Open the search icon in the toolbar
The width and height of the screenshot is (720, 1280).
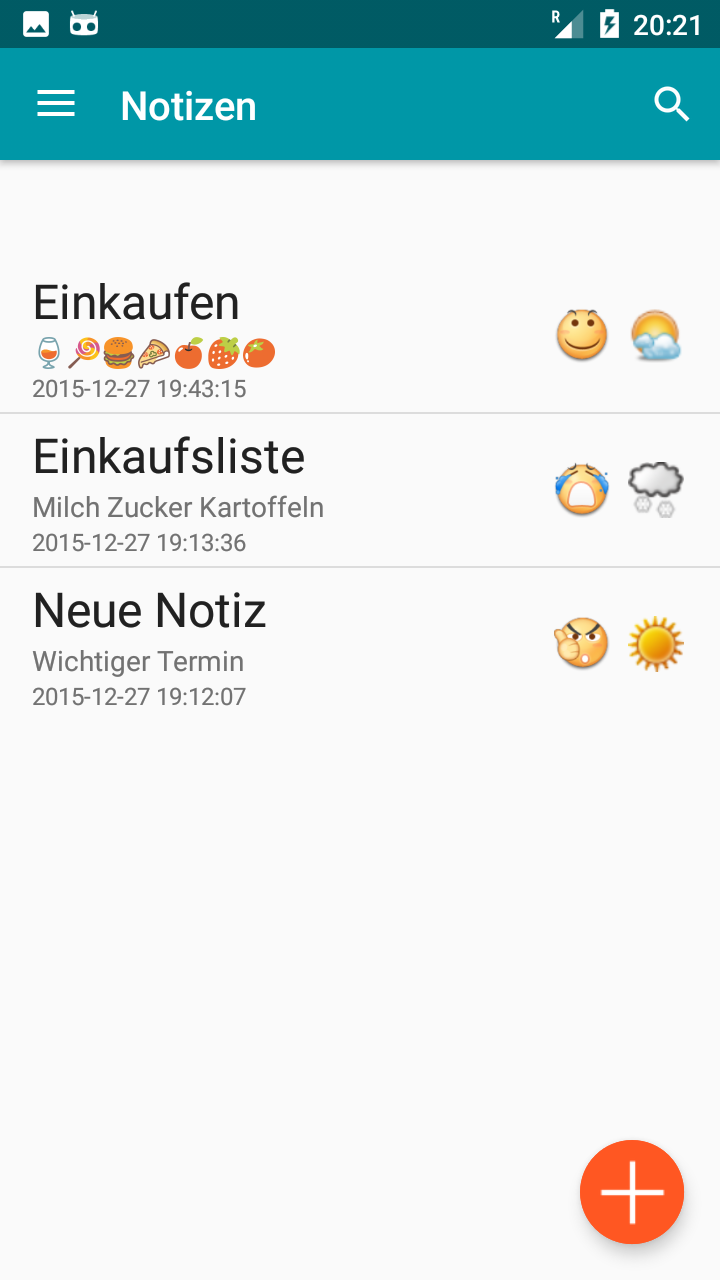(672, 104)
